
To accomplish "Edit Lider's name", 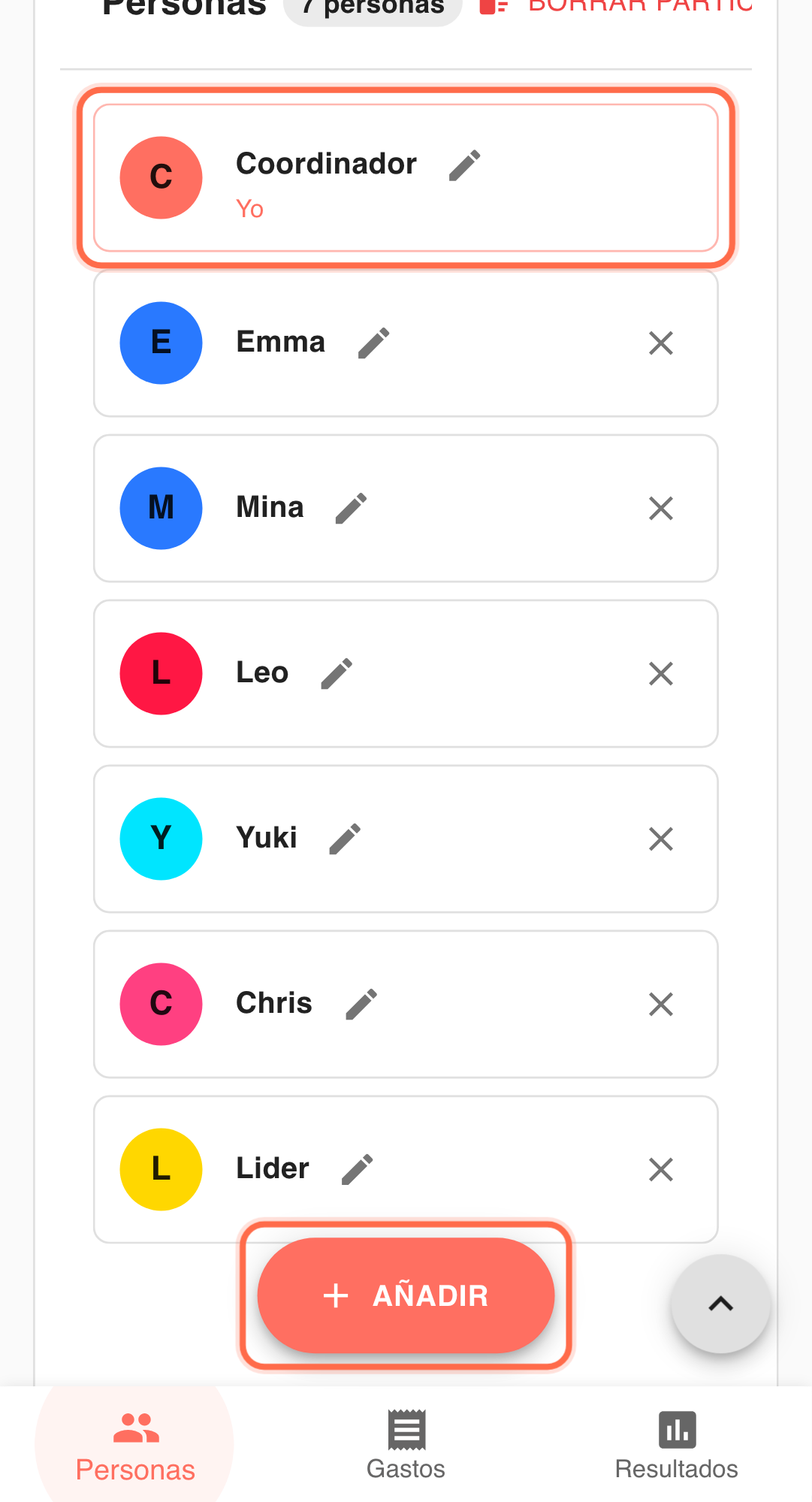I will 358,1170.
